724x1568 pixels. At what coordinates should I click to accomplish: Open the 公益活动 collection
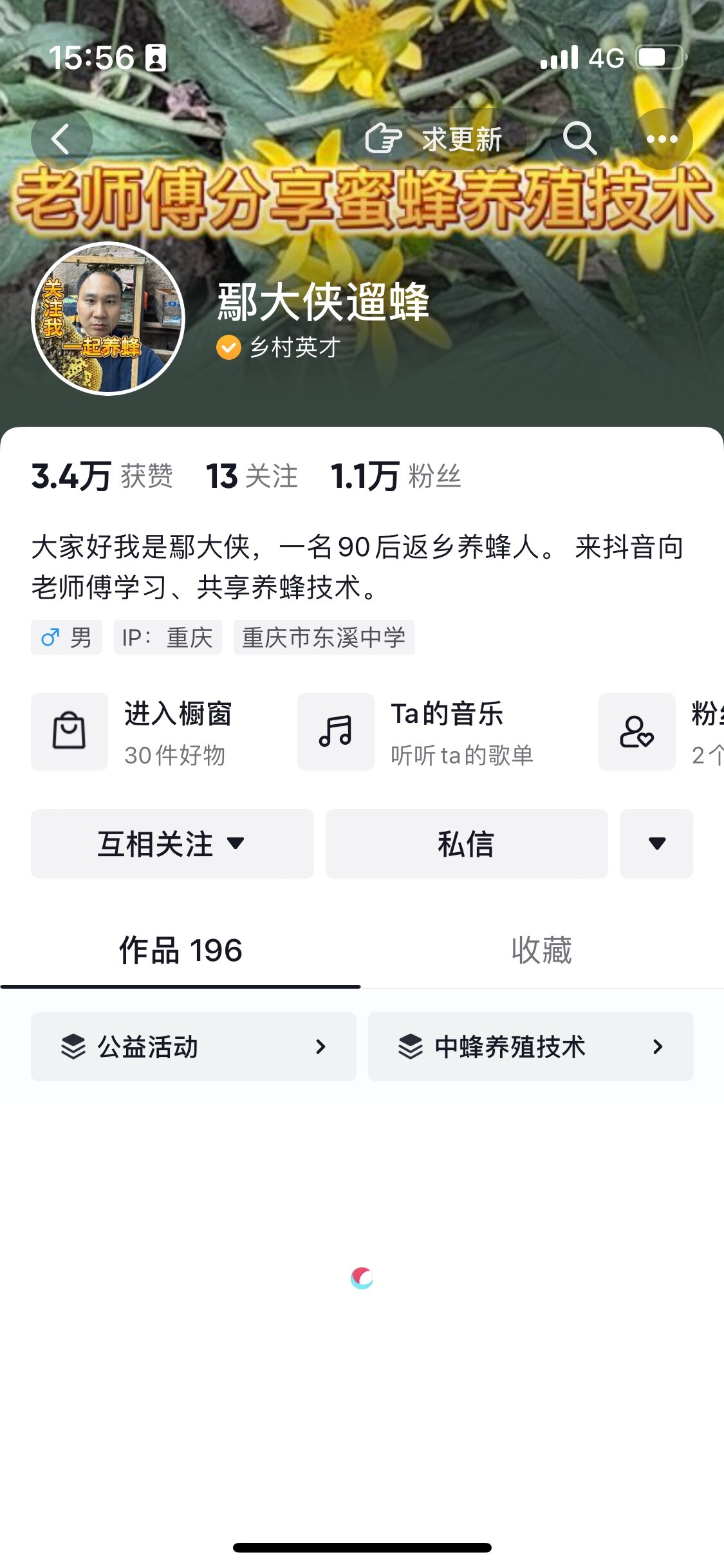pos(193,1047)
